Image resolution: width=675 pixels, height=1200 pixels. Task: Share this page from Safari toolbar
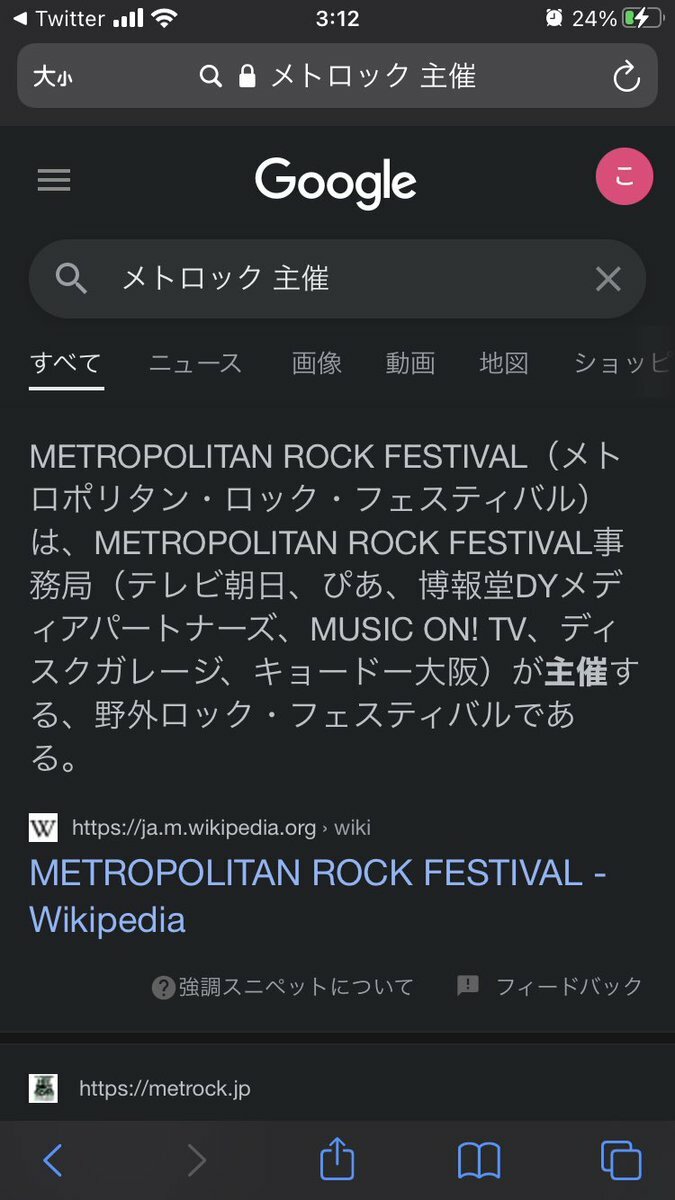click(337, 1160)
